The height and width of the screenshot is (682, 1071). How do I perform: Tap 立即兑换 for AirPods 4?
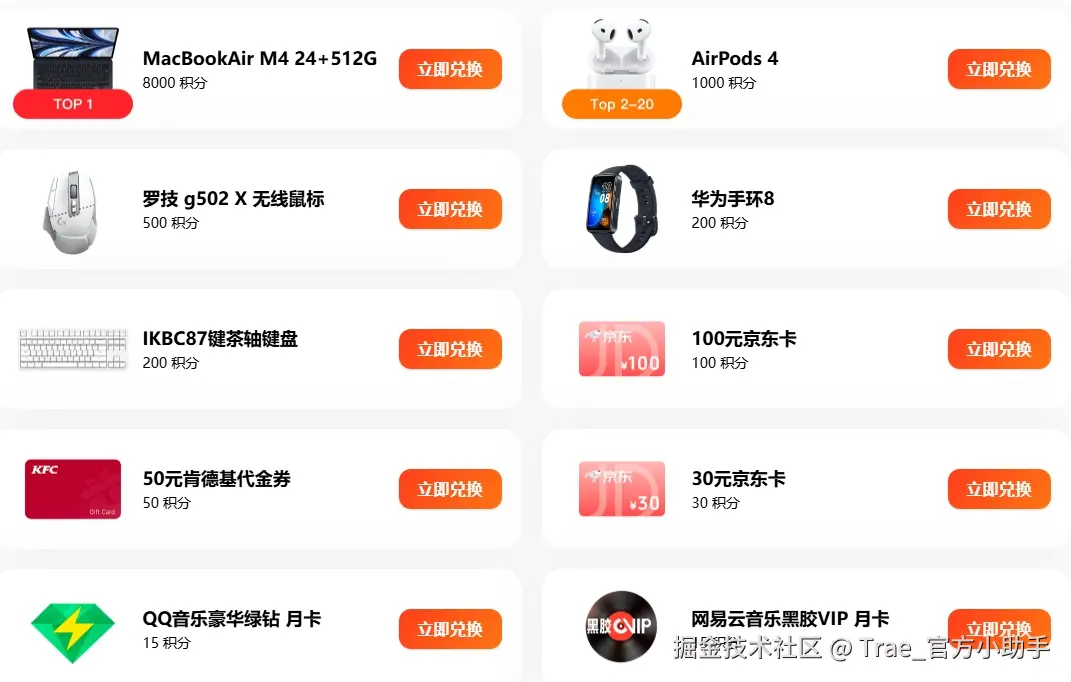coord(999,69)
